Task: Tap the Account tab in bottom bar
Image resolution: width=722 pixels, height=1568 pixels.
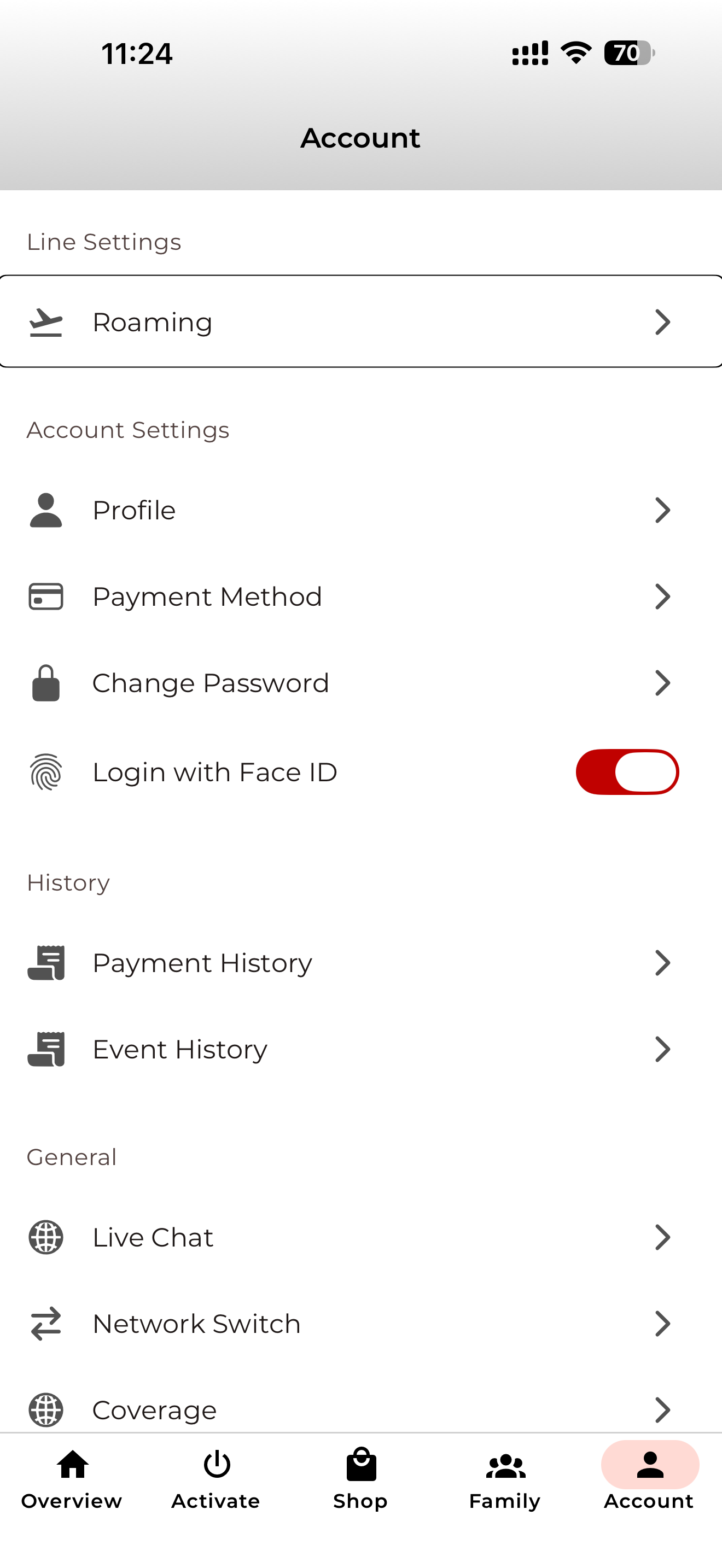Action: [649, 1479]
